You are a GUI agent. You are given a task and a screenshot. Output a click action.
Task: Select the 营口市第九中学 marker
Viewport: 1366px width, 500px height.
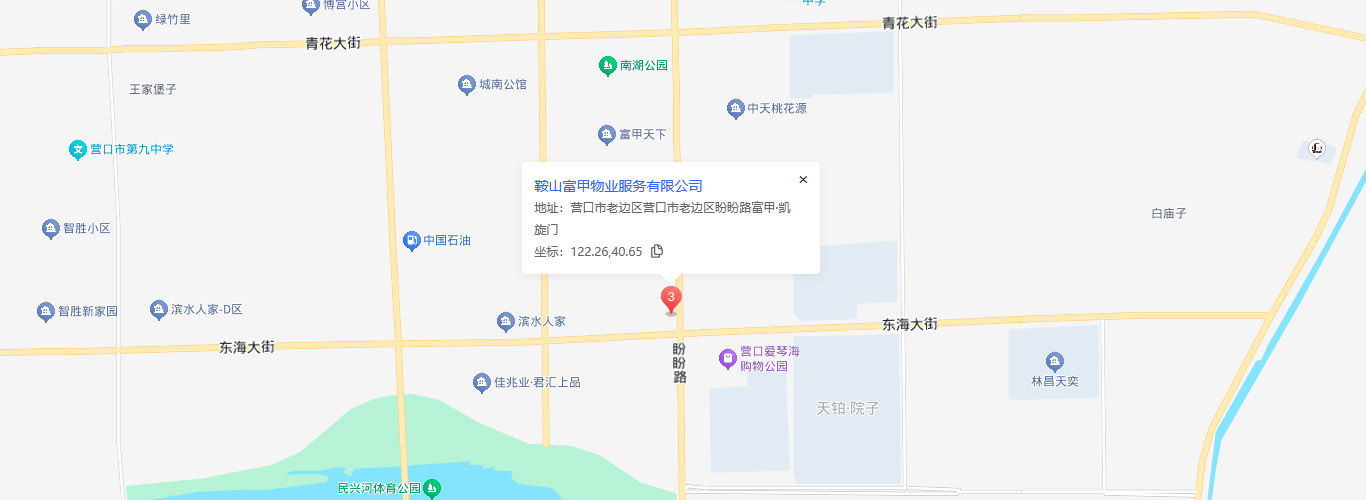pos(78,150)
